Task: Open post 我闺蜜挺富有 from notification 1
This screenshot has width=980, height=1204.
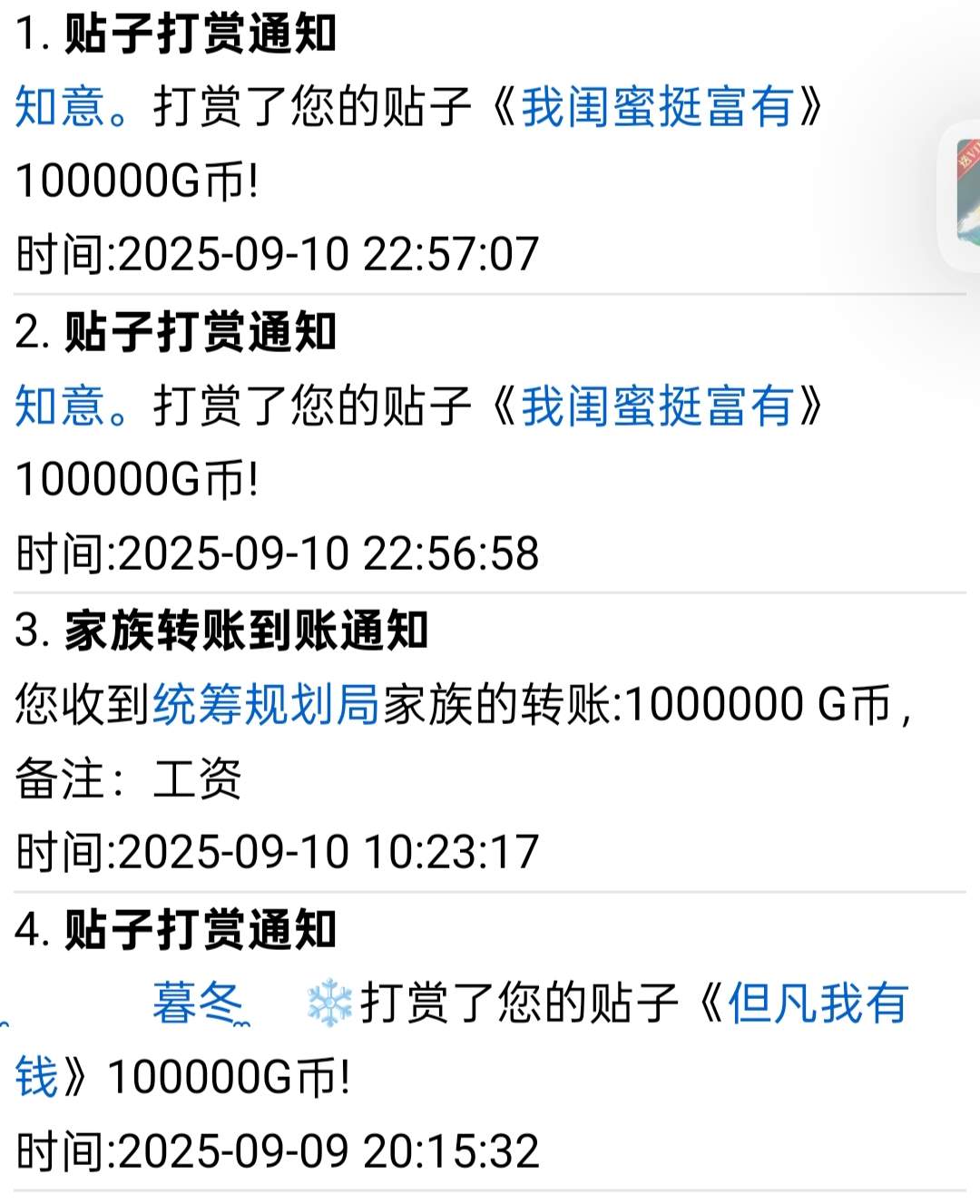Action: coord(657,107)
